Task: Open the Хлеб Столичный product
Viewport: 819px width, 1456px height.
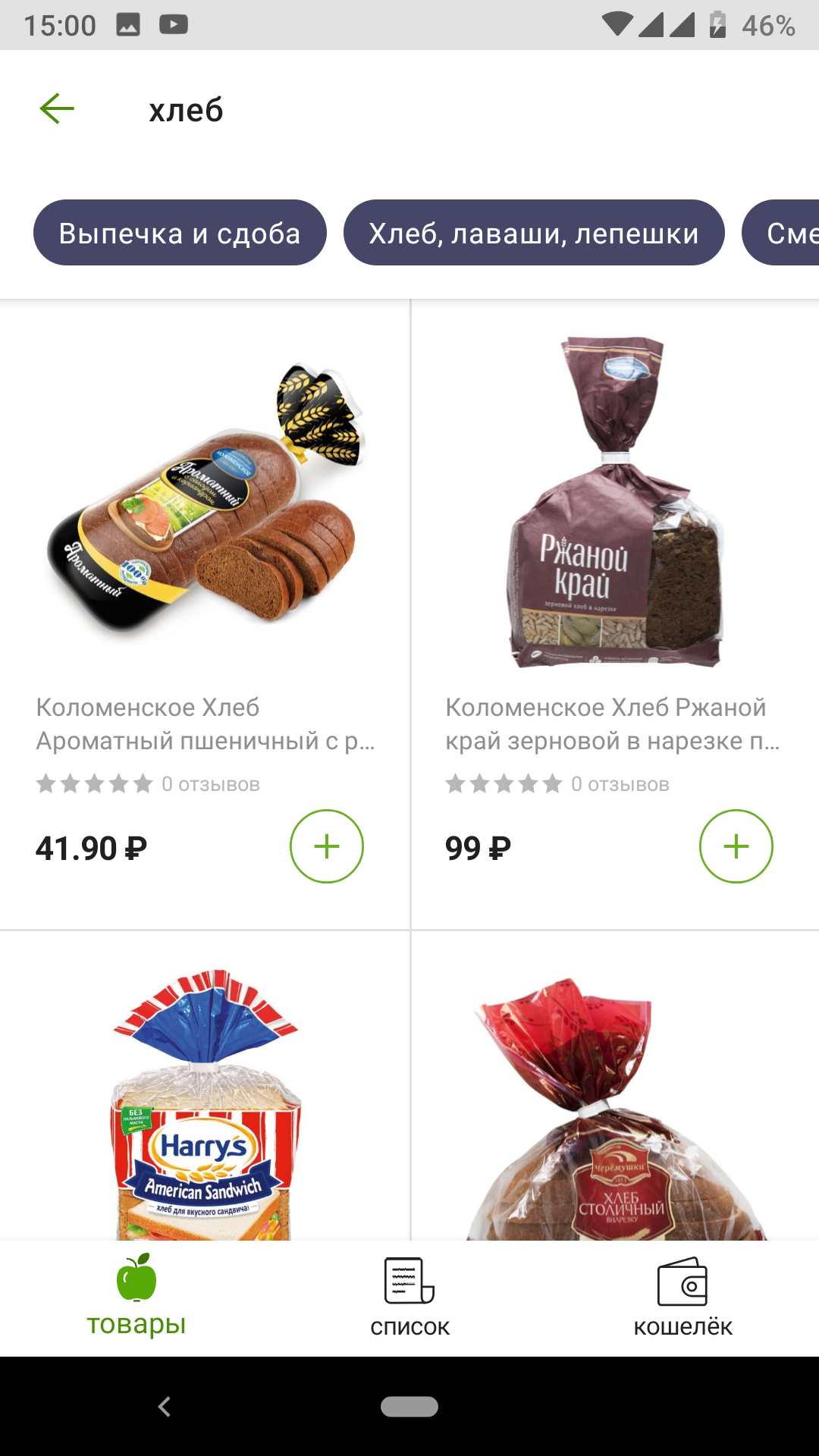Action: pyautogui.click(x=615, y=1086)
